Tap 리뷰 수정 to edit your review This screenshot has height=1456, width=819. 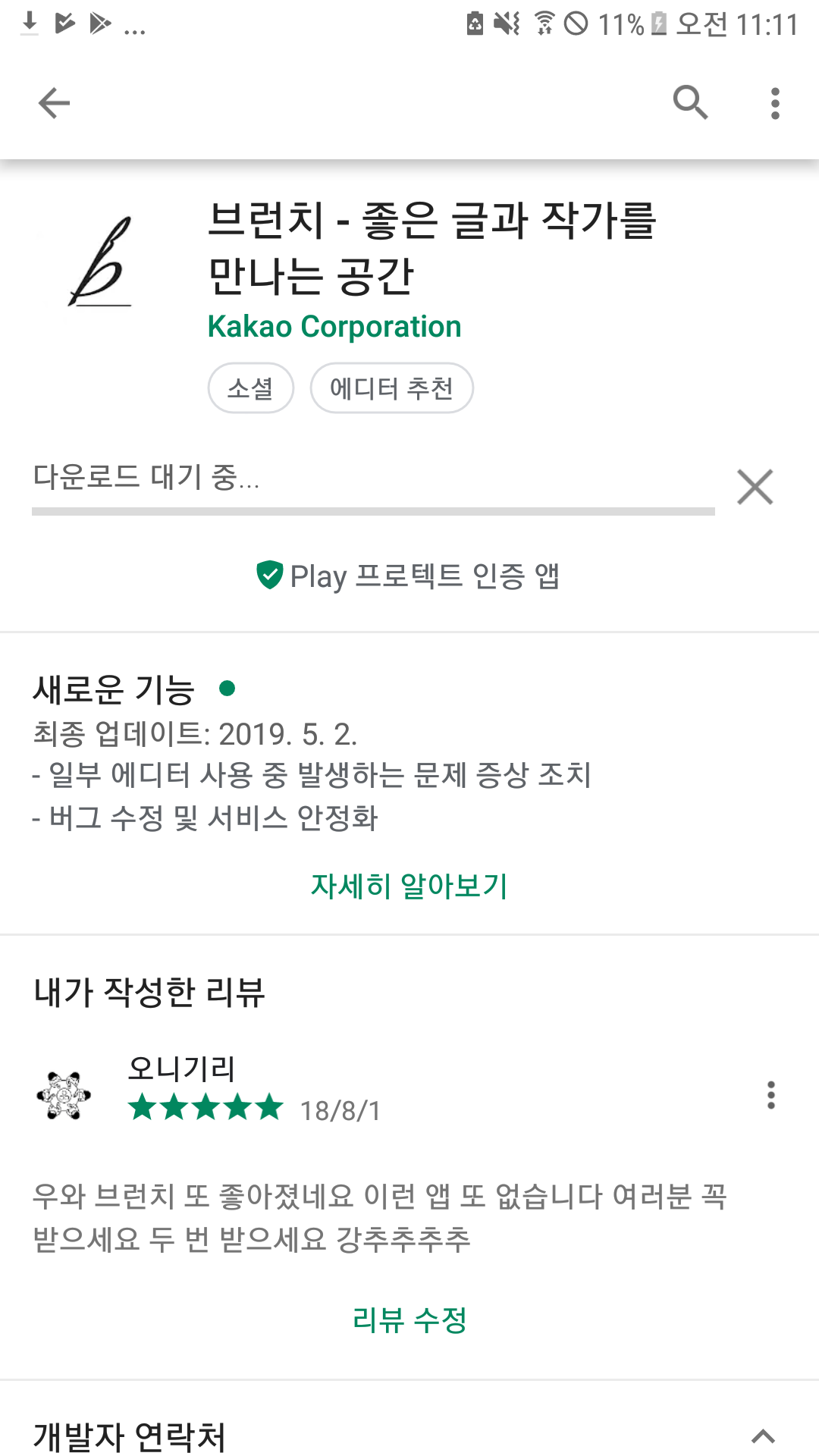(409, 1319)
